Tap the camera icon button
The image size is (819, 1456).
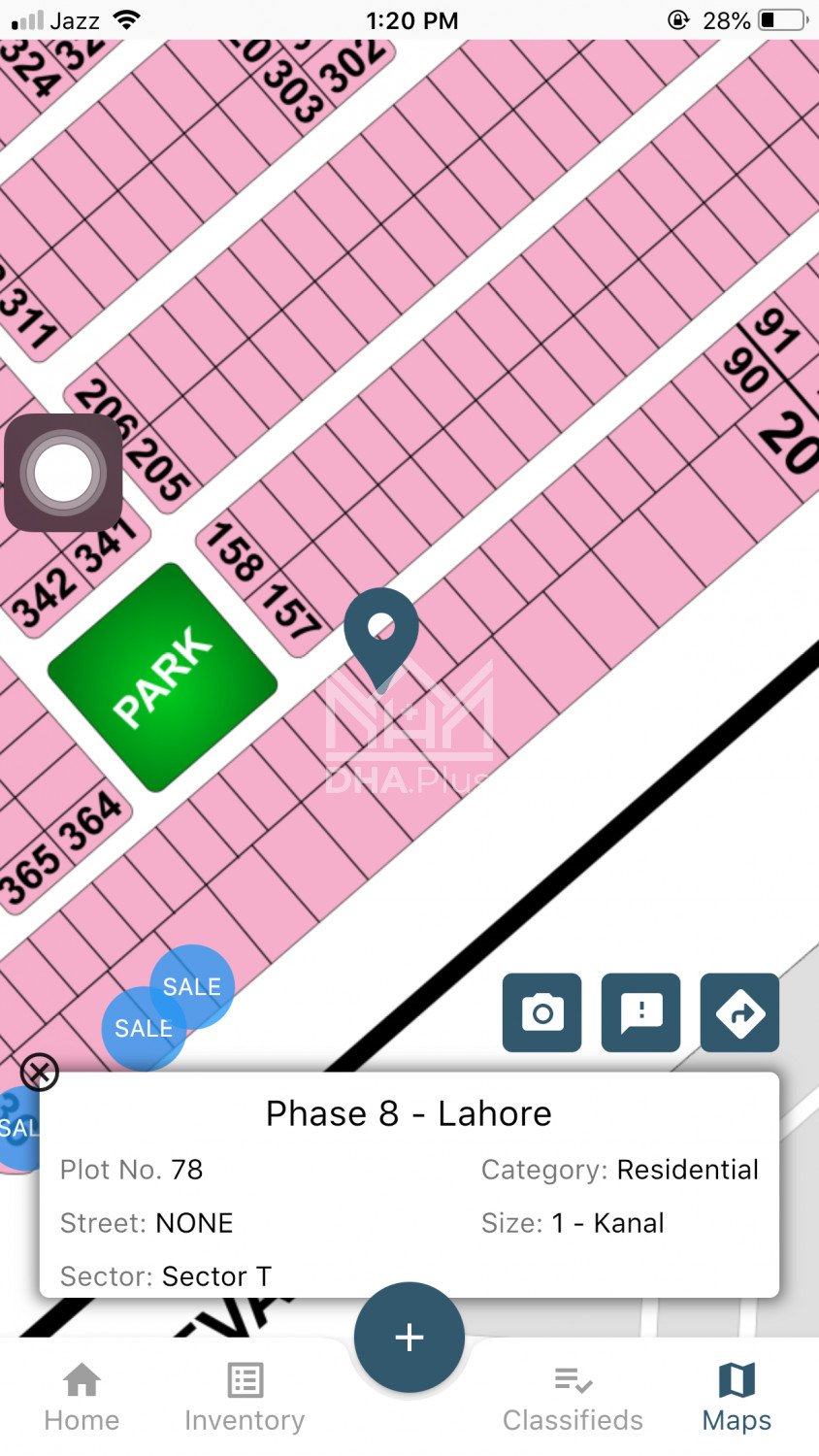541,1012
